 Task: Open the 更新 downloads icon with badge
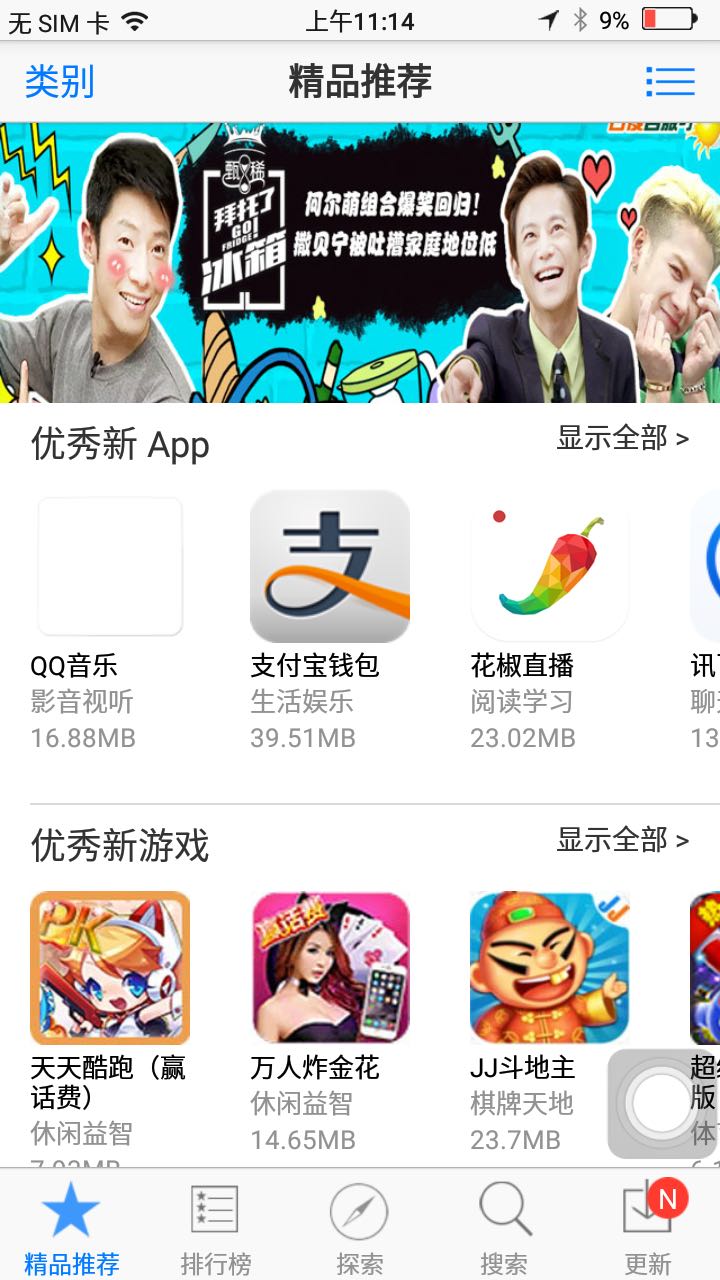[650, 1212]
